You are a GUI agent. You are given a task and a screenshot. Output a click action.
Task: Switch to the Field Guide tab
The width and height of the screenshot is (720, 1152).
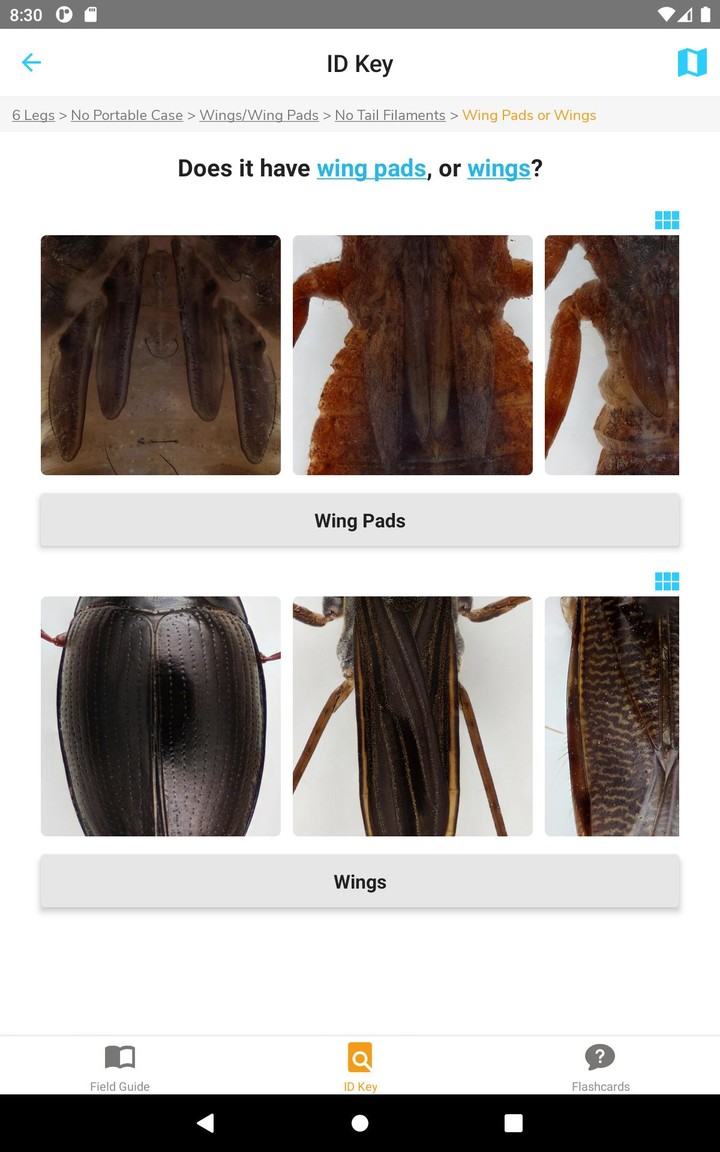(x=120, y=1066)
